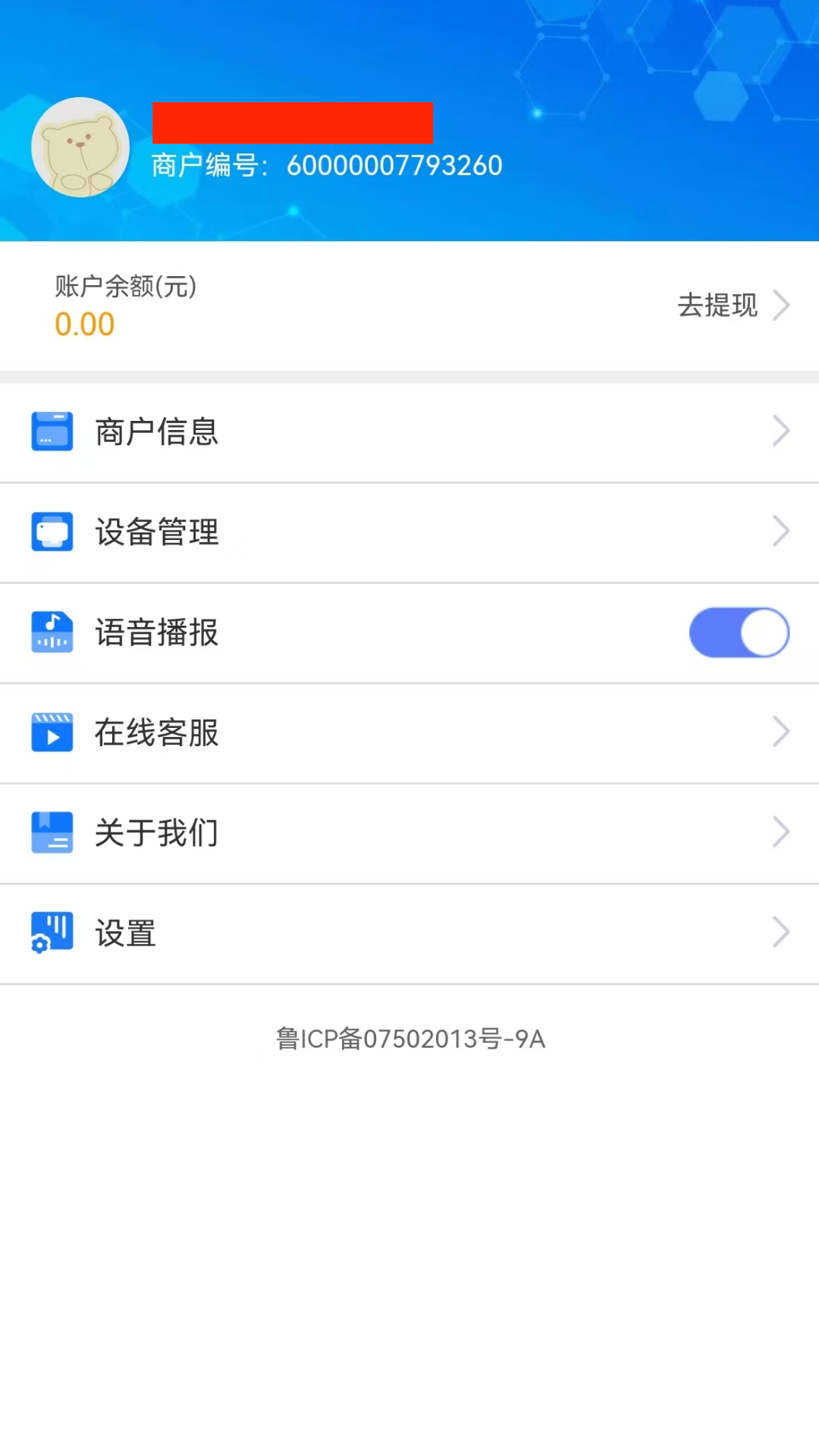The height and width of the screenshot is (1456, 819).
Task: Select the 设置 settings gear icon
Action: coord(52,932)
